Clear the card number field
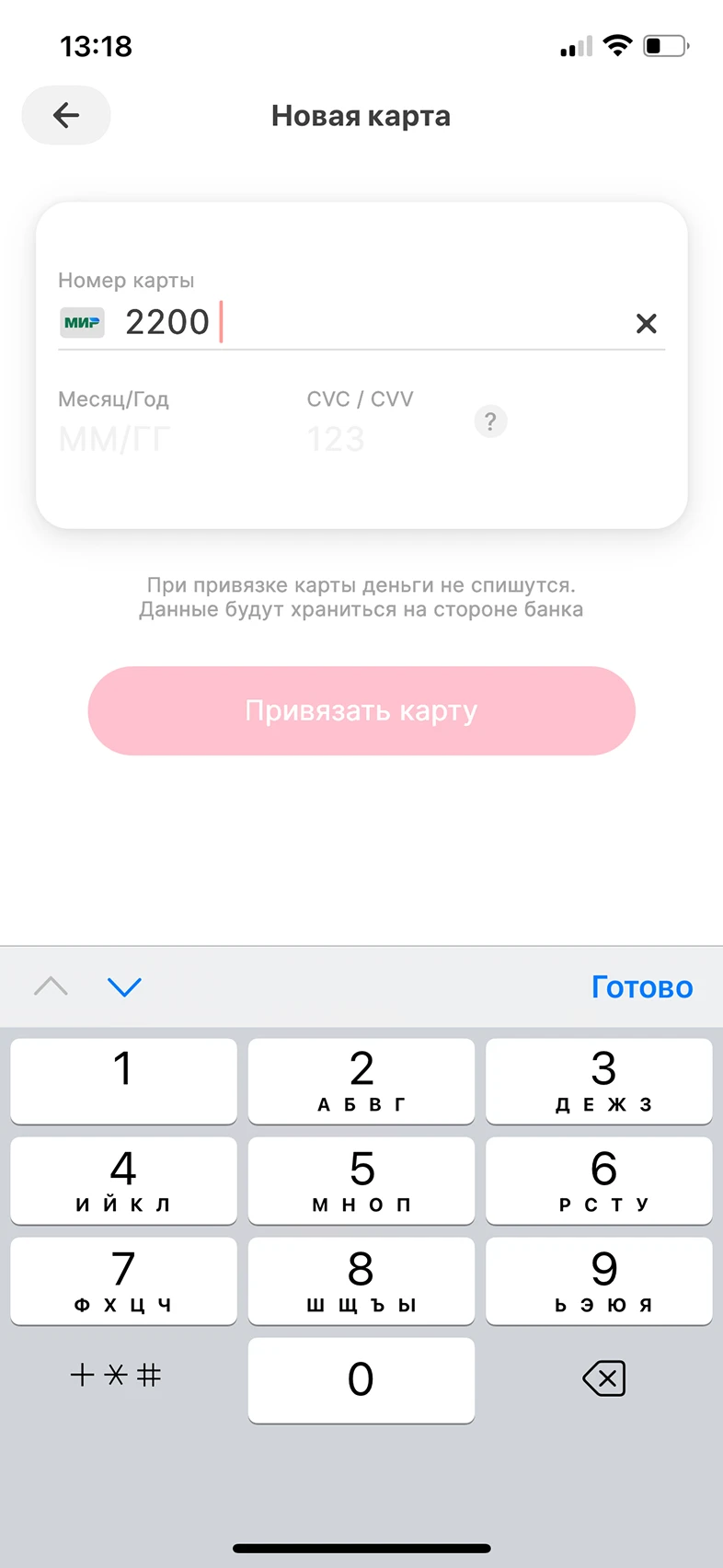723x1568 pixels. tap(647, 323)
